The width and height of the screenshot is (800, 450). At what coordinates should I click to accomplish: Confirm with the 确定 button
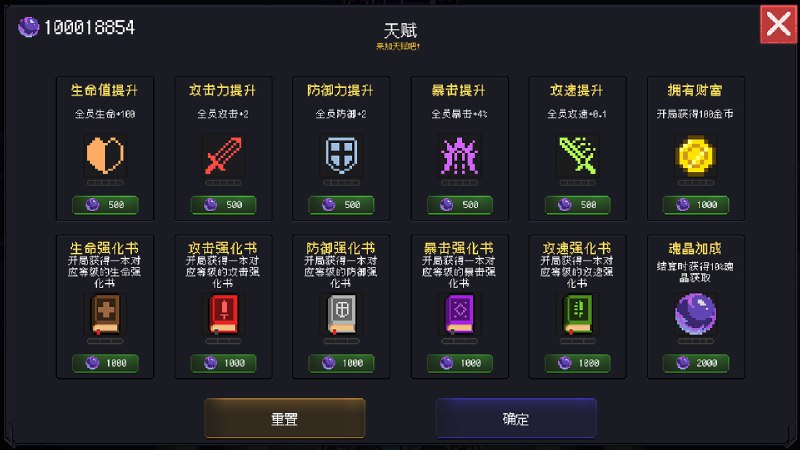pos(516,418)
